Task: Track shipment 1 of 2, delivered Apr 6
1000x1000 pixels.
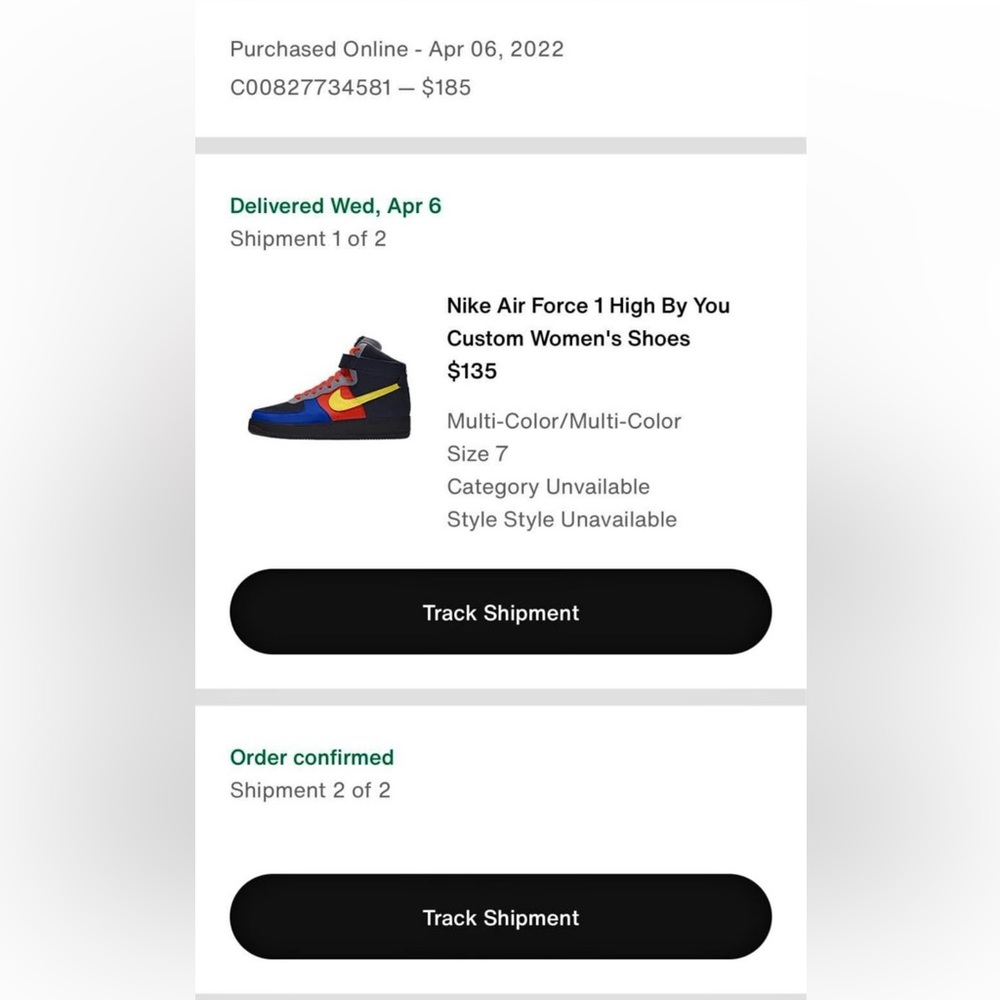Action: pos(500,612)
